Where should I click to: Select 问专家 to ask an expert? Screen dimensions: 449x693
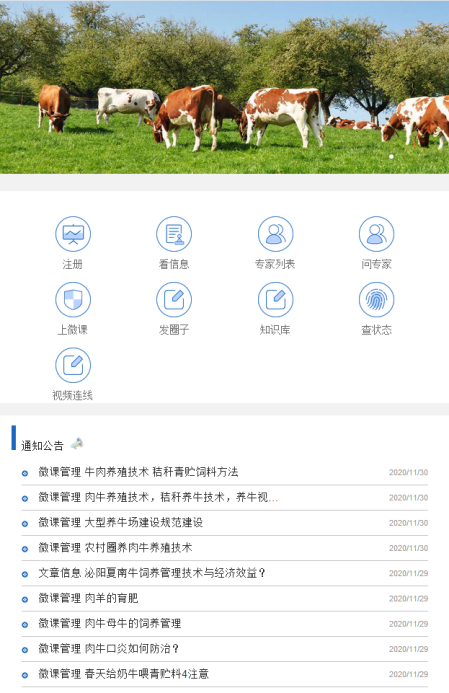(376, 234)
